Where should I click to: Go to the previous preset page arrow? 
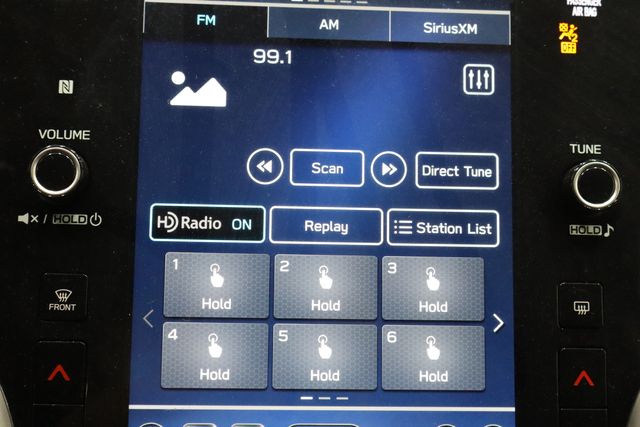pos(149,320)
